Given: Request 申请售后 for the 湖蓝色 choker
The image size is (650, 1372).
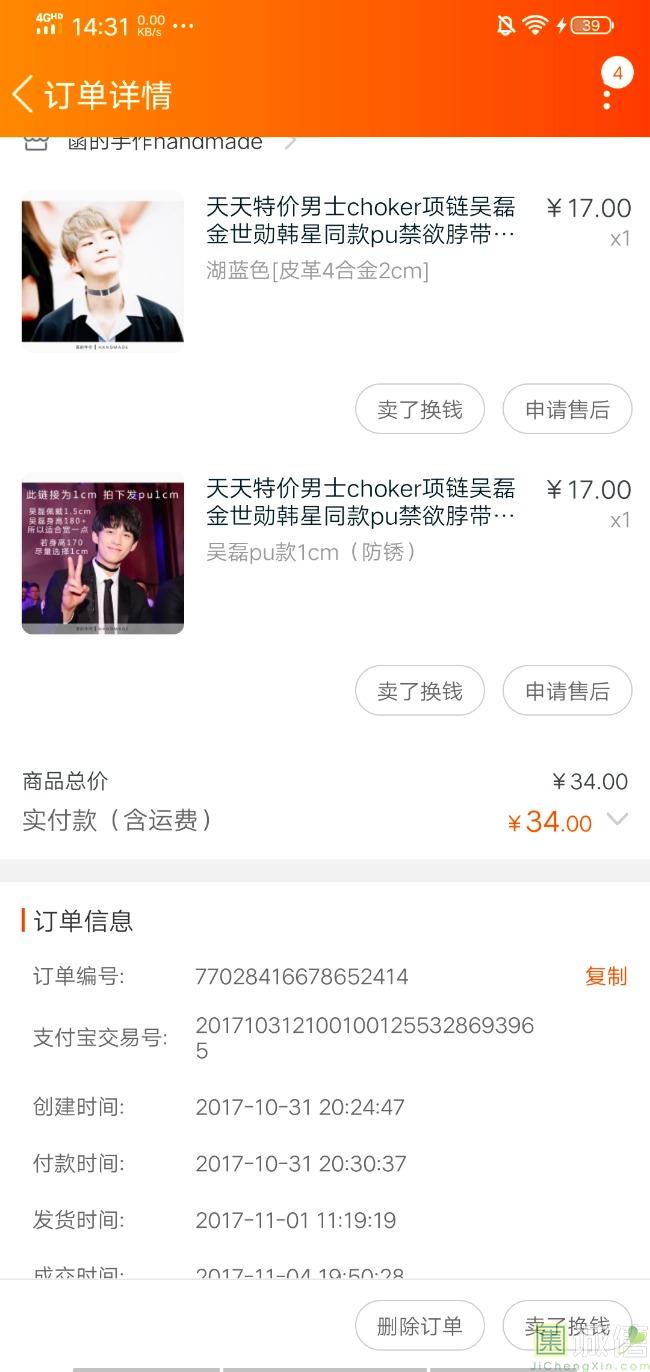Looking at the screenshot, I should click(x=567, y=409).
